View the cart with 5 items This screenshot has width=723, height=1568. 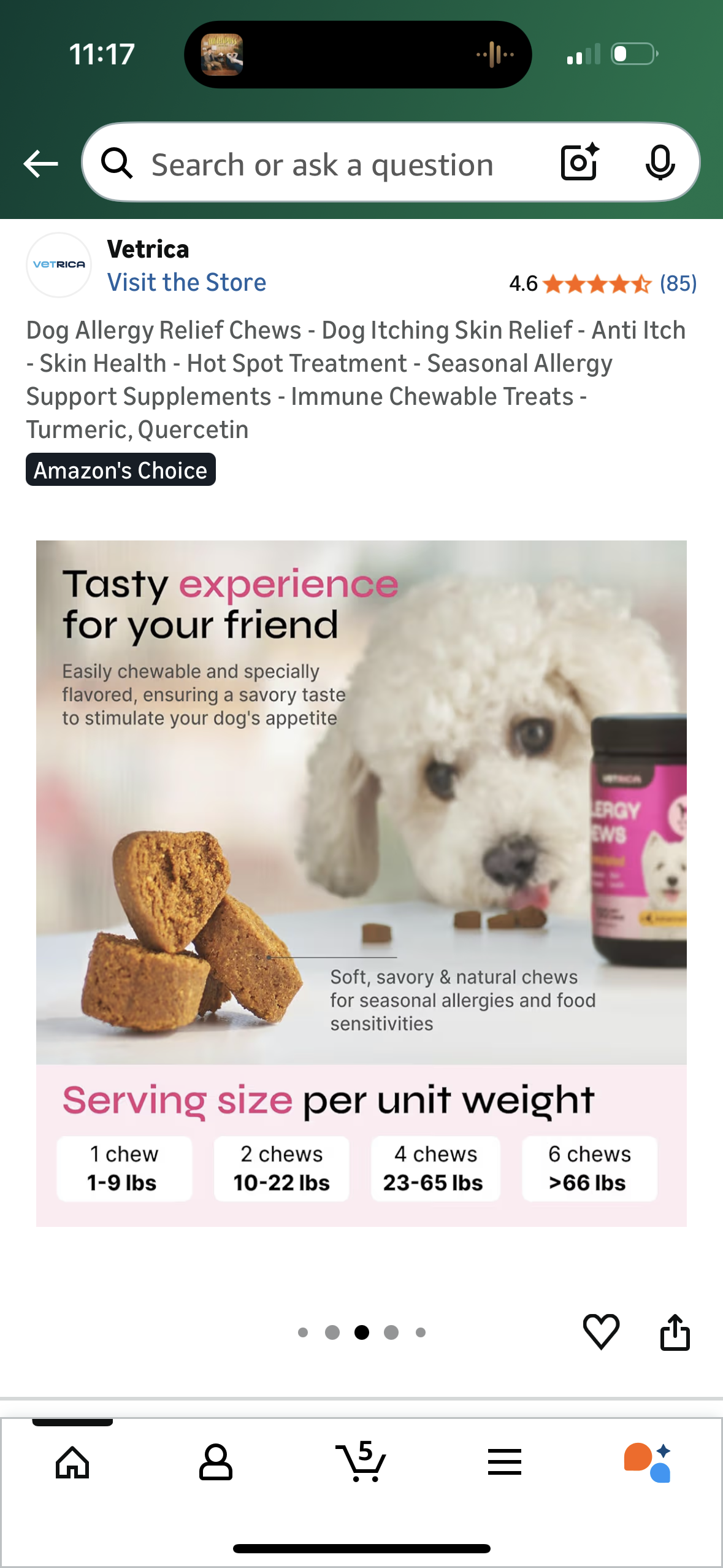(362, 1462)
